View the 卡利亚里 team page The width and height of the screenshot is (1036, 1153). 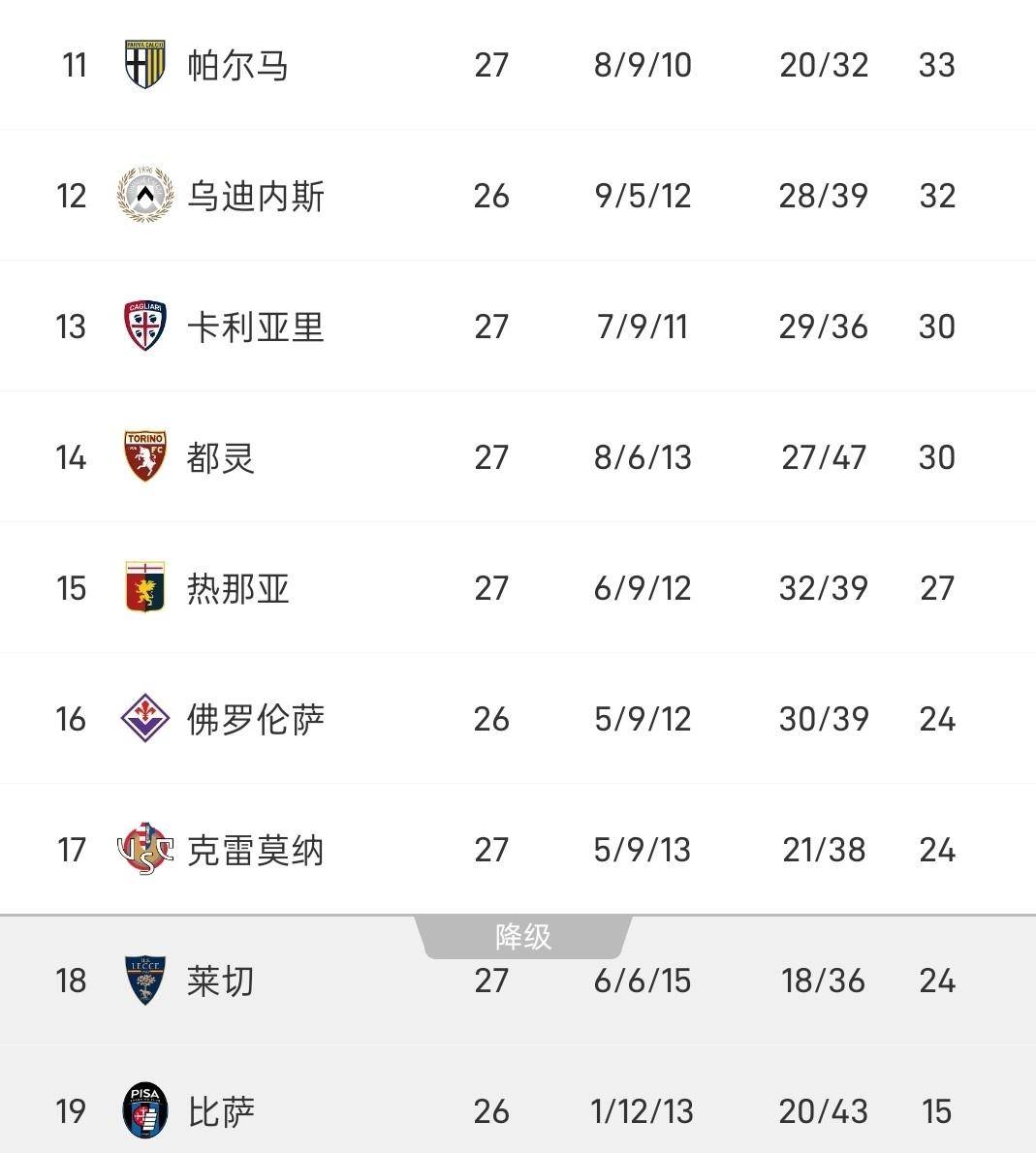(x=255, y=327)
